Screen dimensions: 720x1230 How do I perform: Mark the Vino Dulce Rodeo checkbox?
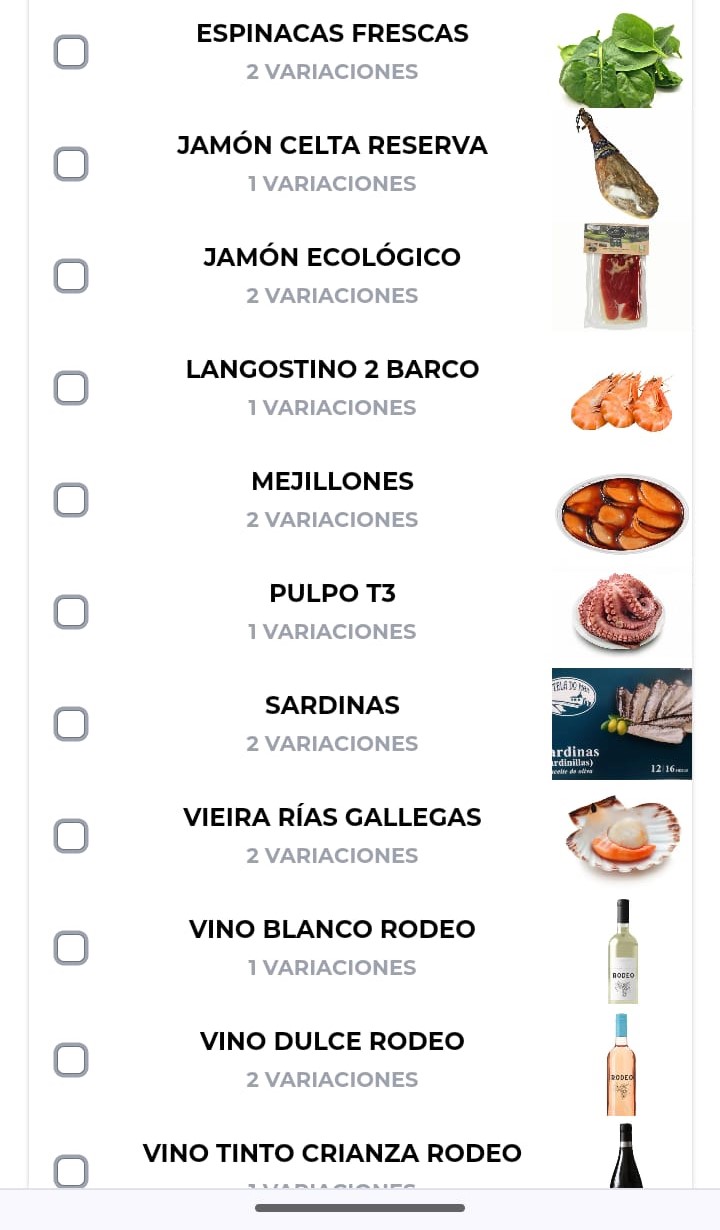(x=71, y=1060)
